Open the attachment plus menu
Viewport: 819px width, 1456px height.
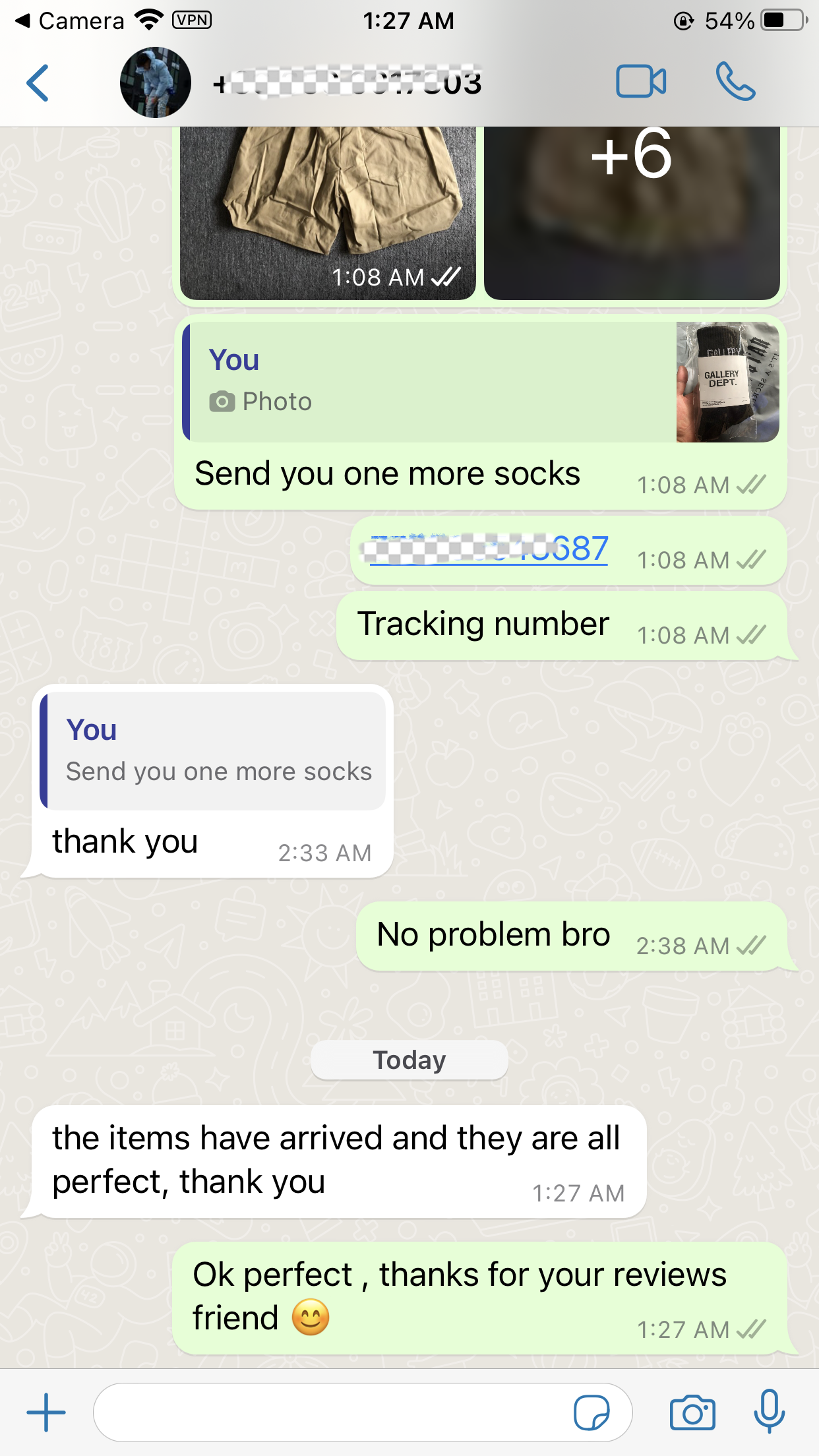46,1412
